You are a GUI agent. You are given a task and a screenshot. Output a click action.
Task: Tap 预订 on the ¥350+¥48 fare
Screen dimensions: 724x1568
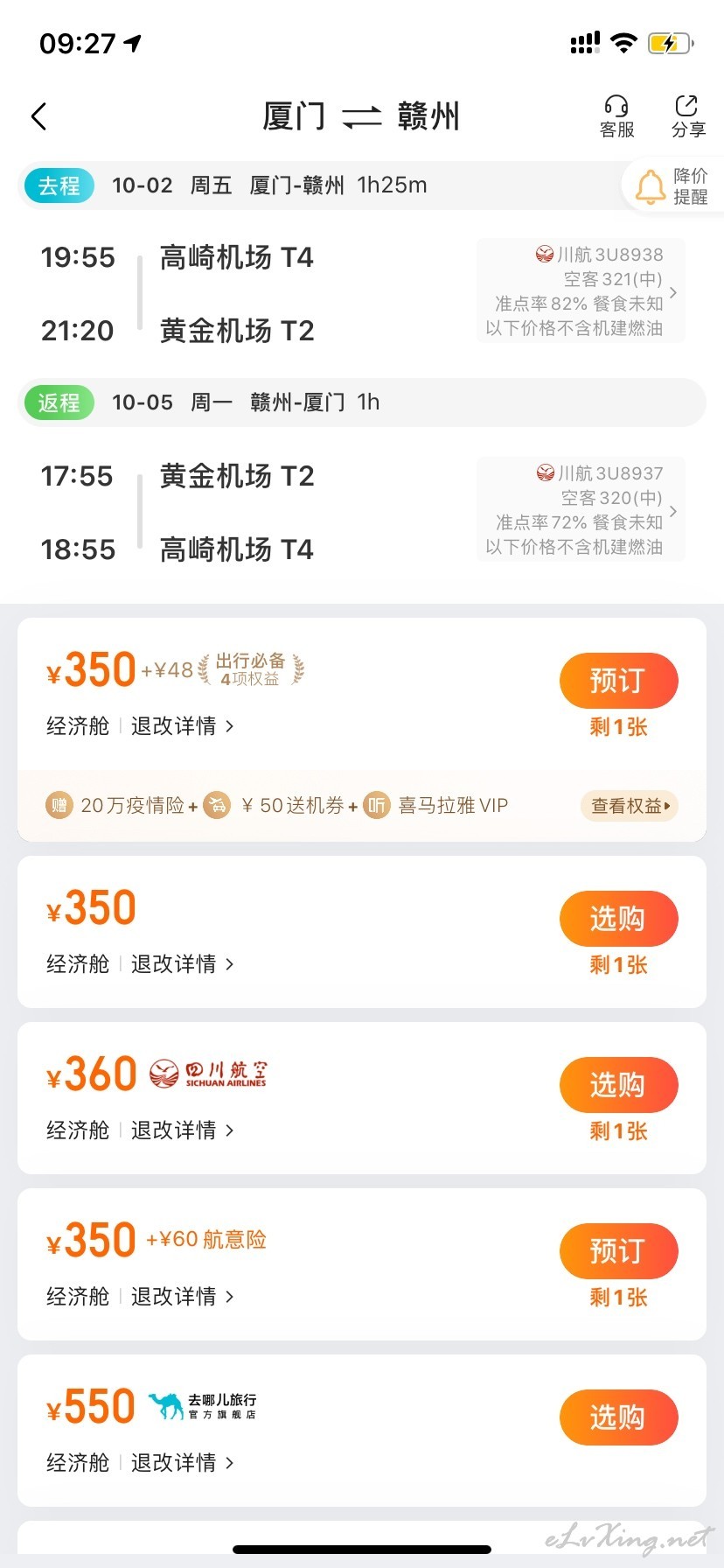619,681
